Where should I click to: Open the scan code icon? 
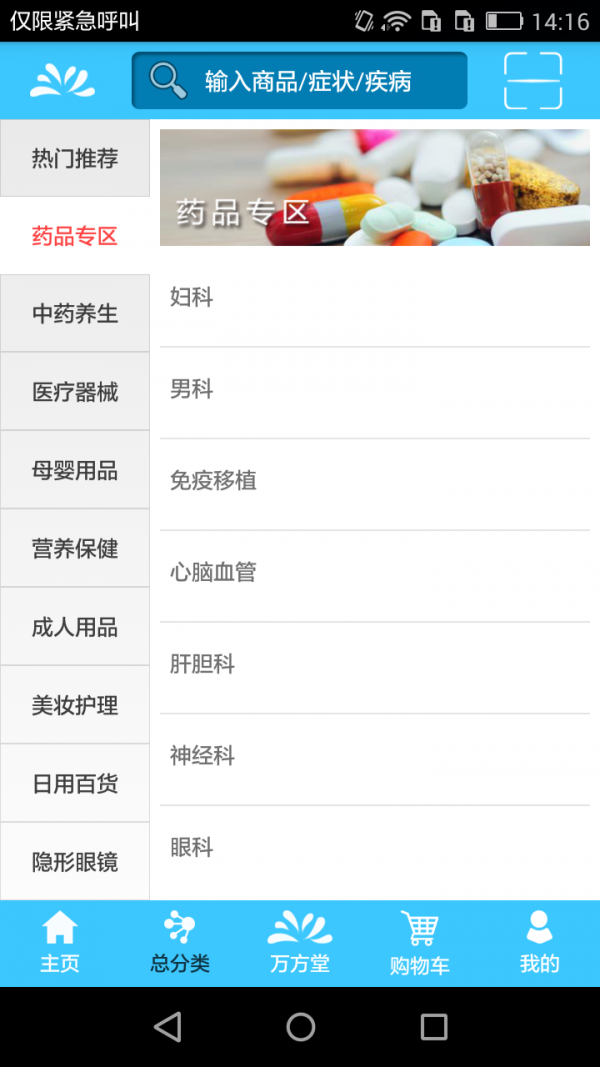coord(533,81)
